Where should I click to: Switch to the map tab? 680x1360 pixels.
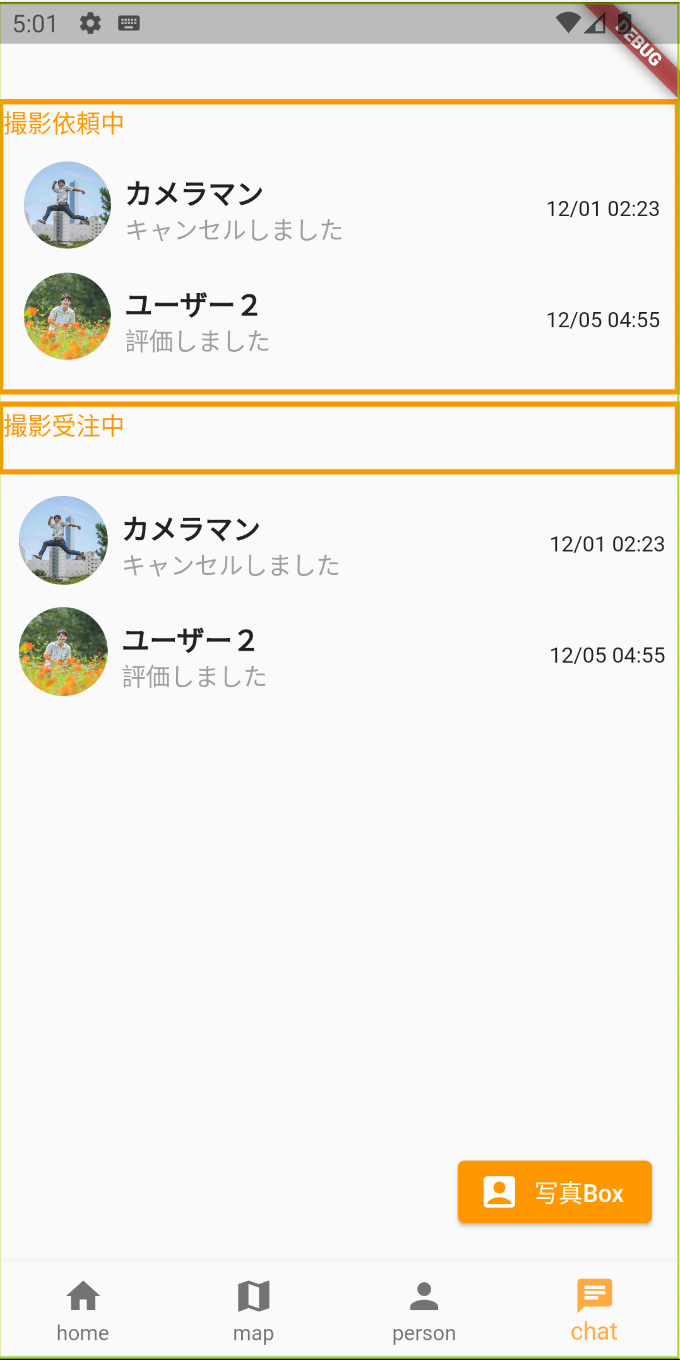[253, 1311]
